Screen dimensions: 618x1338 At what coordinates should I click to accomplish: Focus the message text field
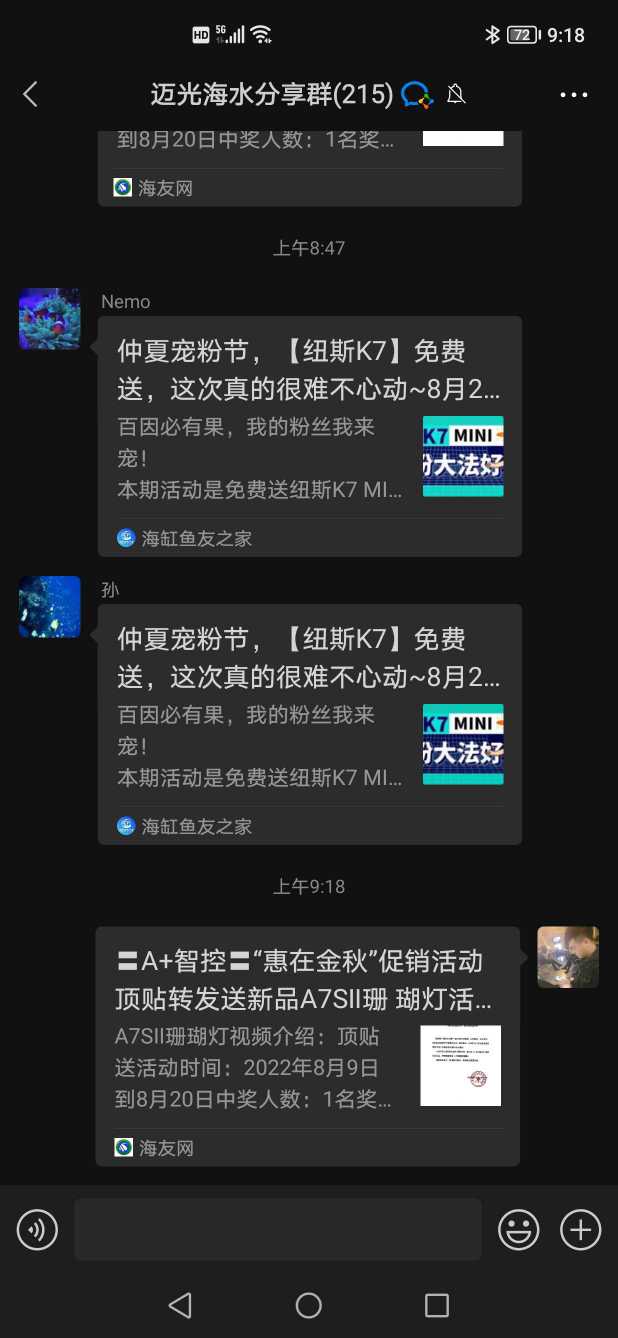(277, 1229)
